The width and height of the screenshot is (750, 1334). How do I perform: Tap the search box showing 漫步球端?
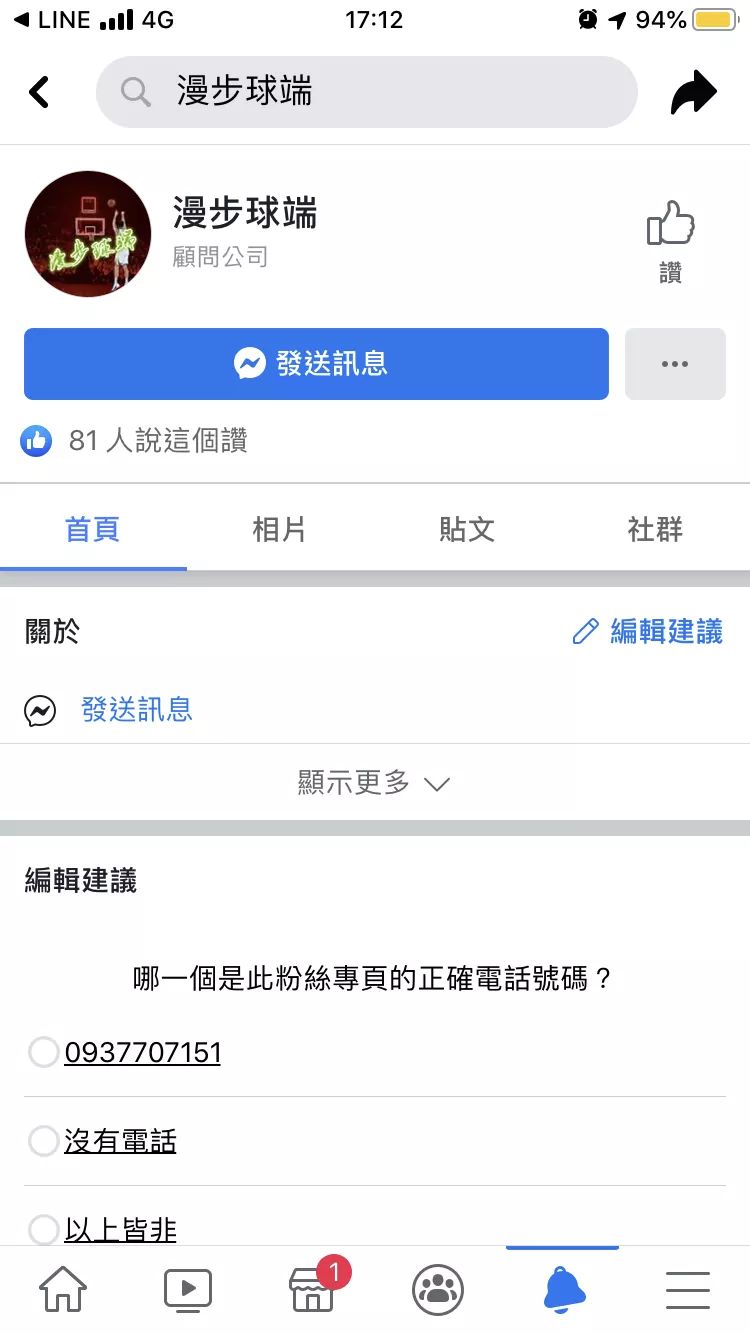[x=366, y=92]
